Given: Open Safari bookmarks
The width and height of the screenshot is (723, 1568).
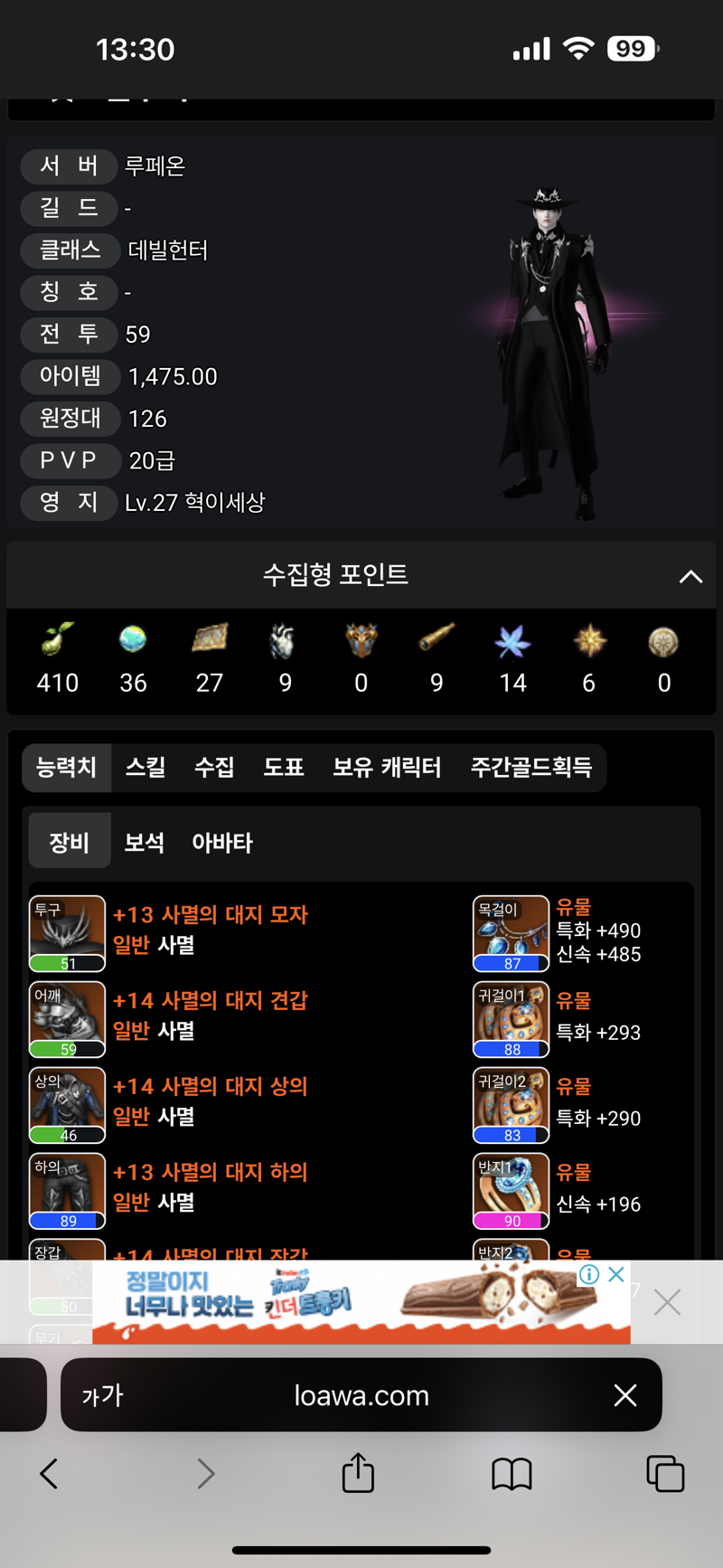Looking at the screenshot, I should click(x=512, y=1474).
